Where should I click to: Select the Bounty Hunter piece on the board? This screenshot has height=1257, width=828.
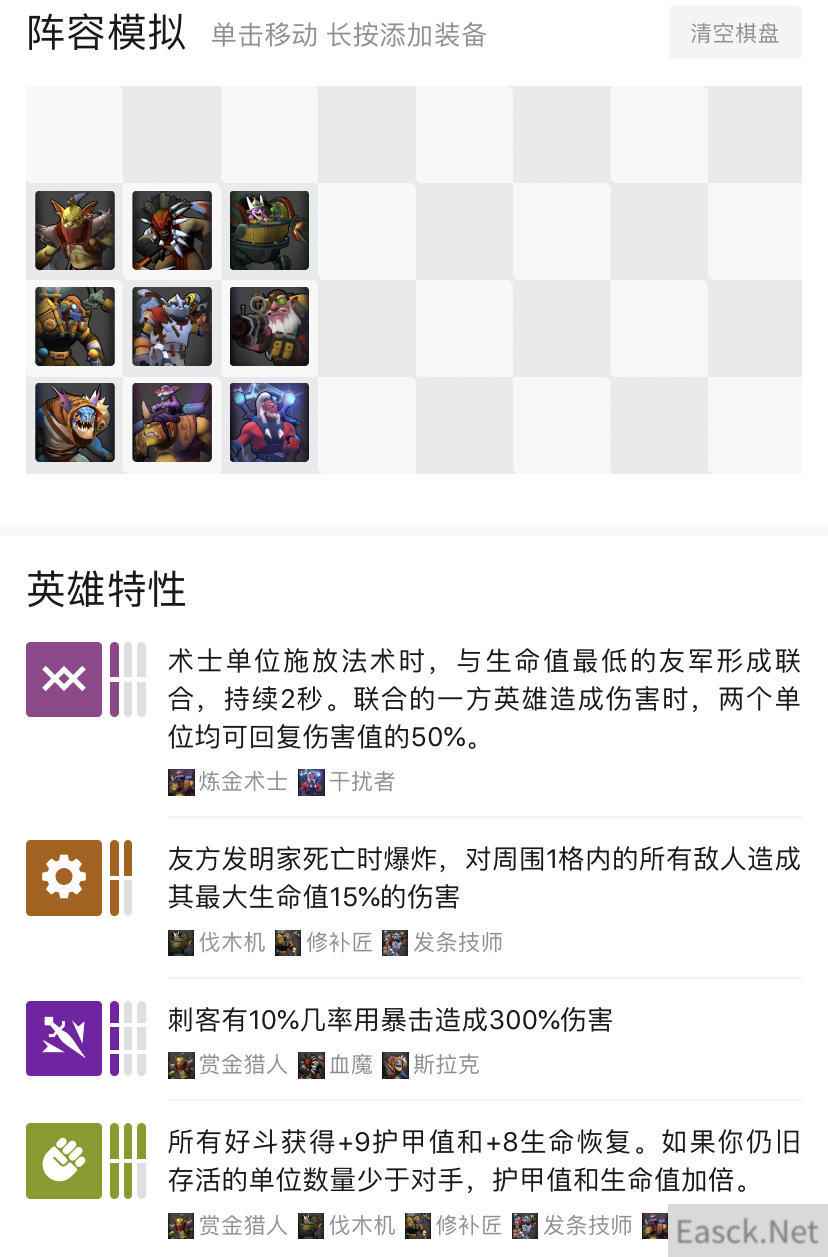(x=75, y=231)
